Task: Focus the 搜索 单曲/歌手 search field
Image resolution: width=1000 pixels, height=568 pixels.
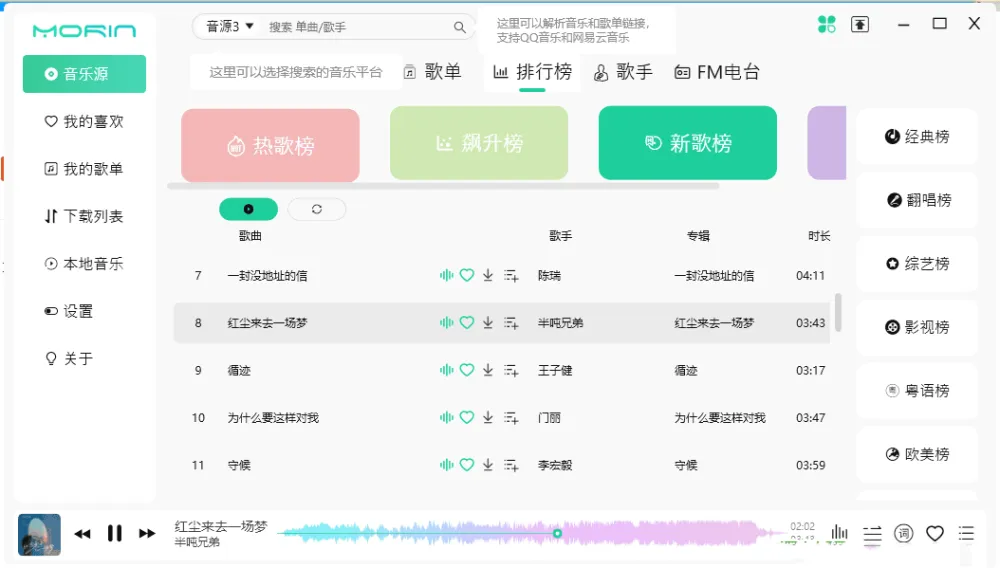Action: coord(355,28)
